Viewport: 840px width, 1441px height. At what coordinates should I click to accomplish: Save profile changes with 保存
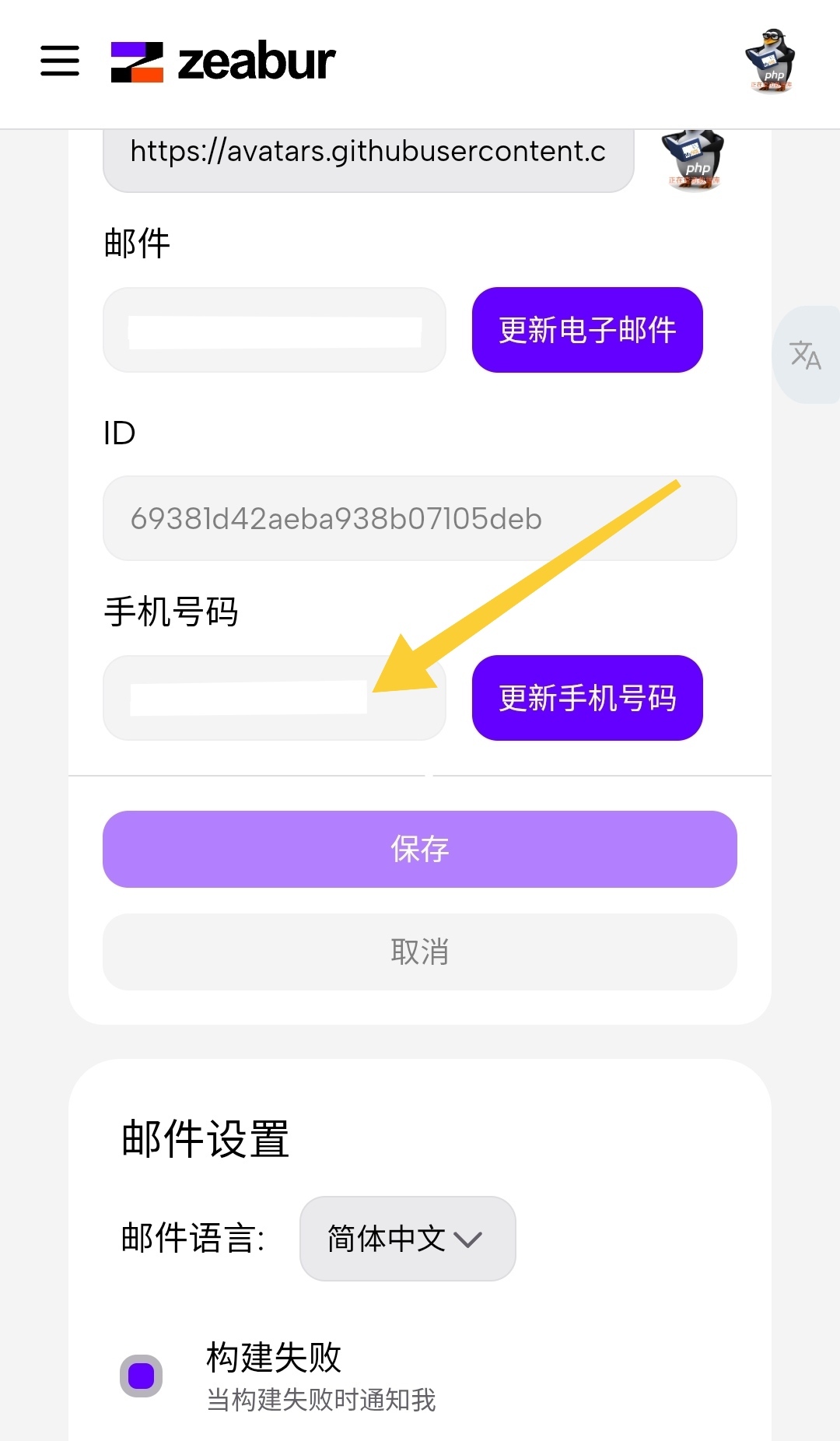(x=420, y=849)
